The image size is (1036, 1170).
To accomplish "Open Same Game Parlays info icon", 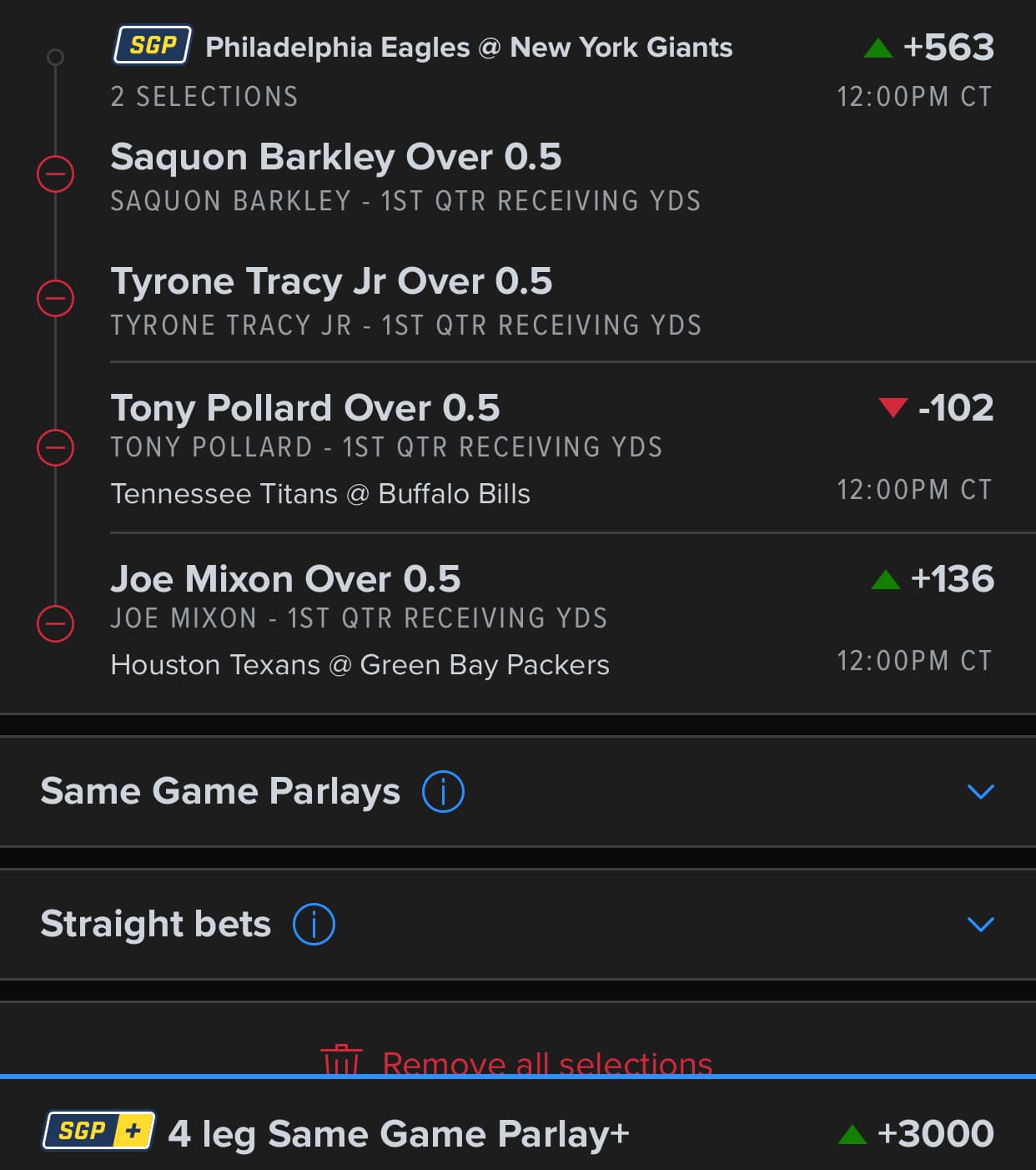I will 443,791.
